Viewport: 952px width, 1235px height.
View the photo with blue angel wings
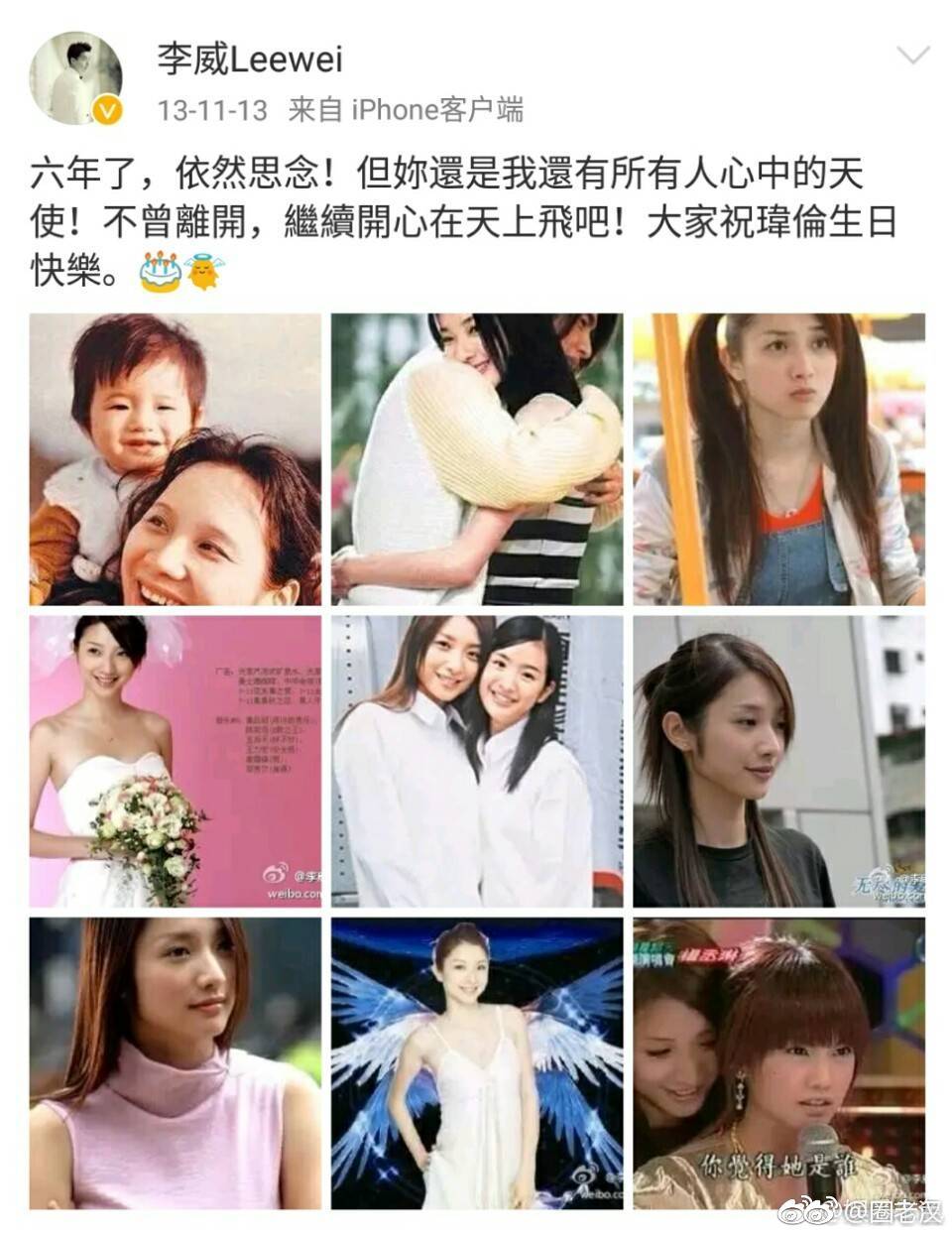coord(477,1062)
